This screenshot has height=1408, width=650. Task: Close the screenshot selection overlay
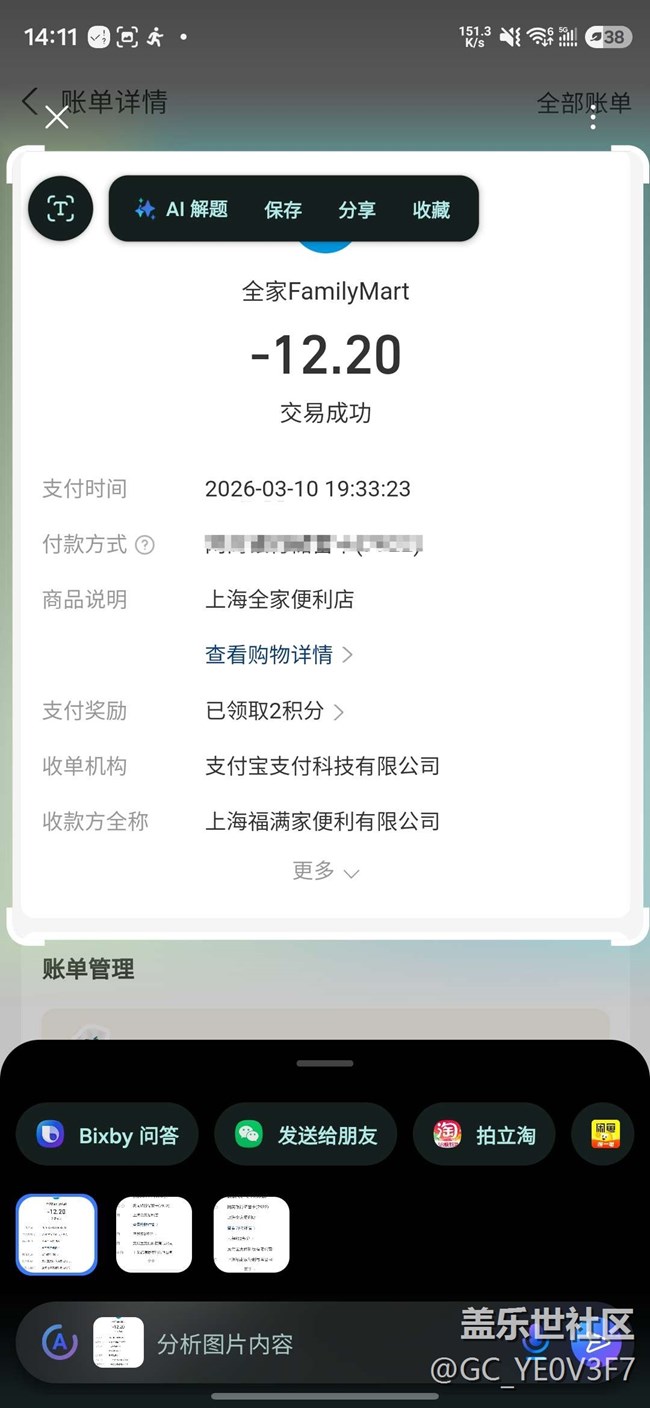(57, 117)
